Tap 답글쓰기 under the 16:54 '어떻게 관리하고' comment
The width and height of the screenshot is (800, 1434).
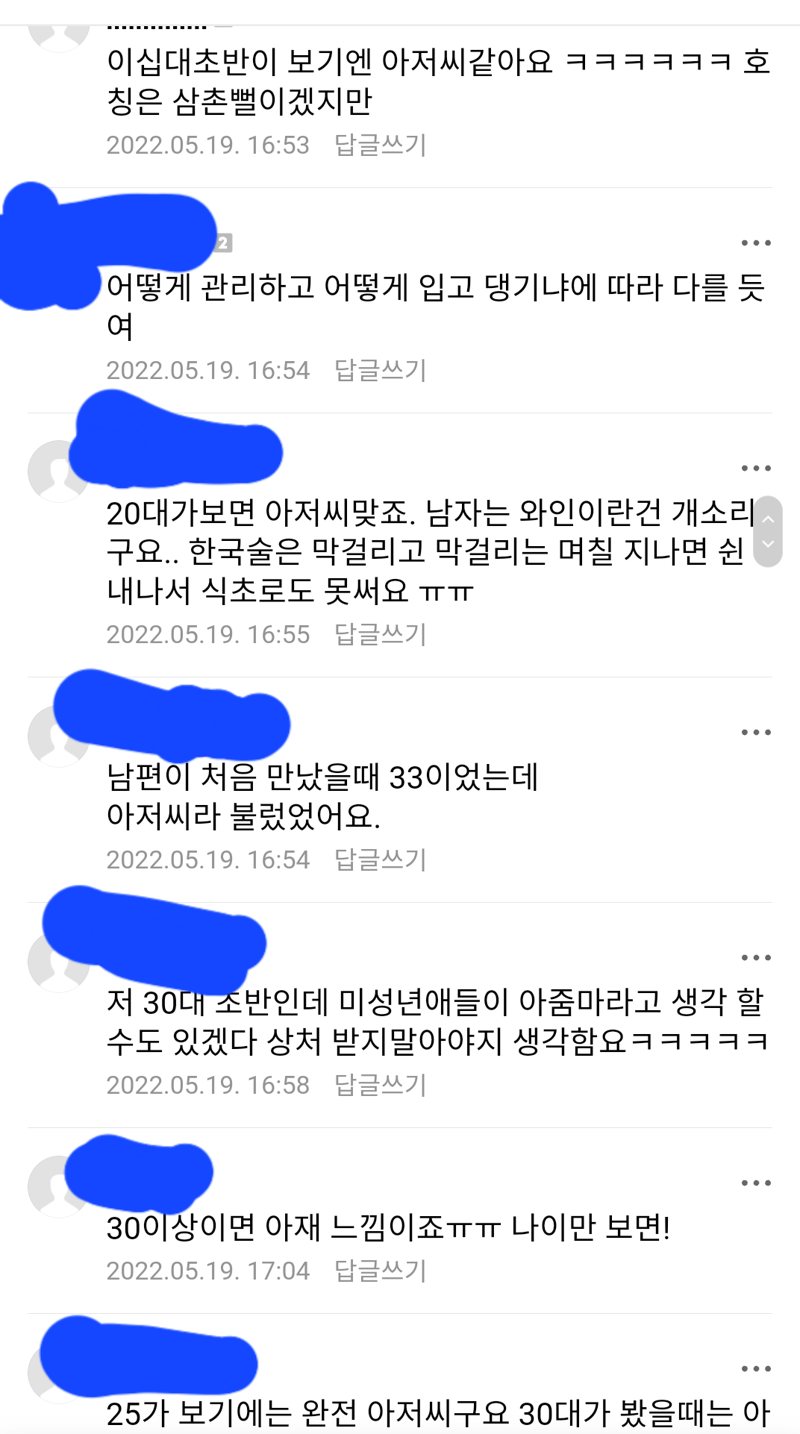(380, 370)
